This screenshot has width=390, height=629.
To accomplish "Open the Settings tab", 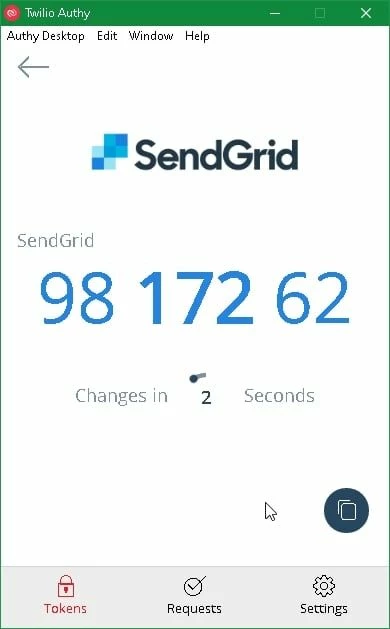I will point(323,595).
